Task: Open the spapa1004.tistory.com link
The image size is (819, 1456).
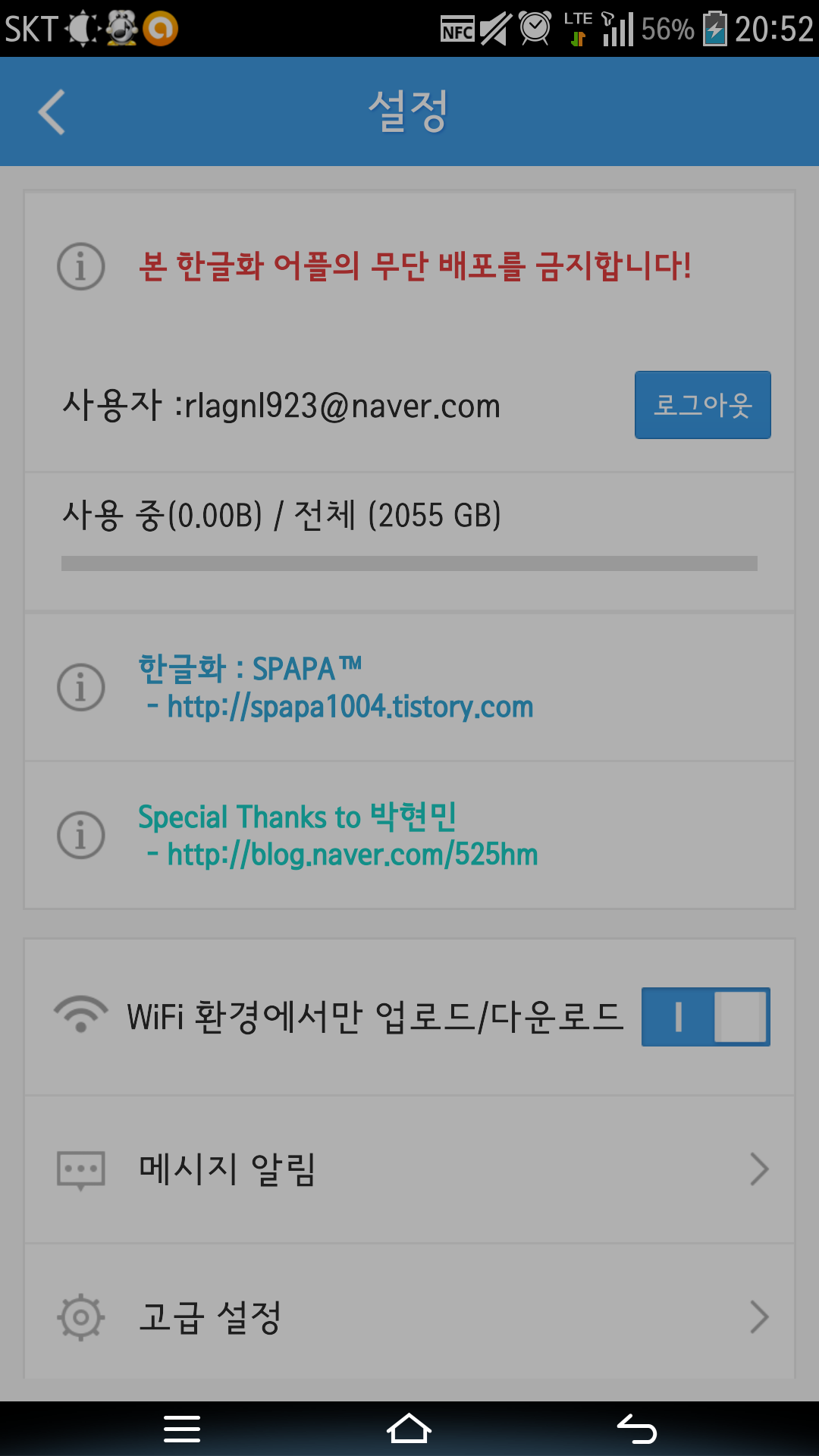Action: [x=350, y=707]
